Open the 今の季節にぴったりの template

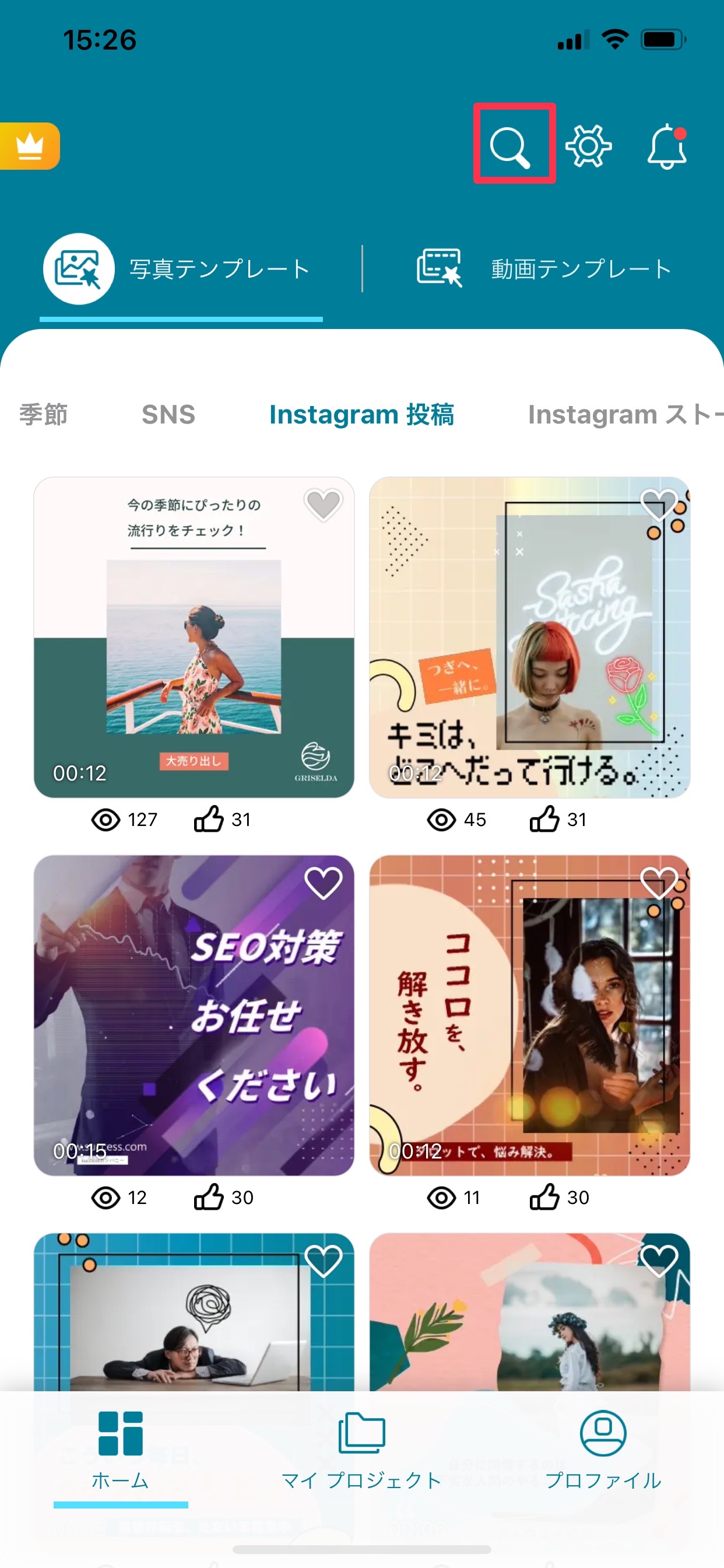194,636
